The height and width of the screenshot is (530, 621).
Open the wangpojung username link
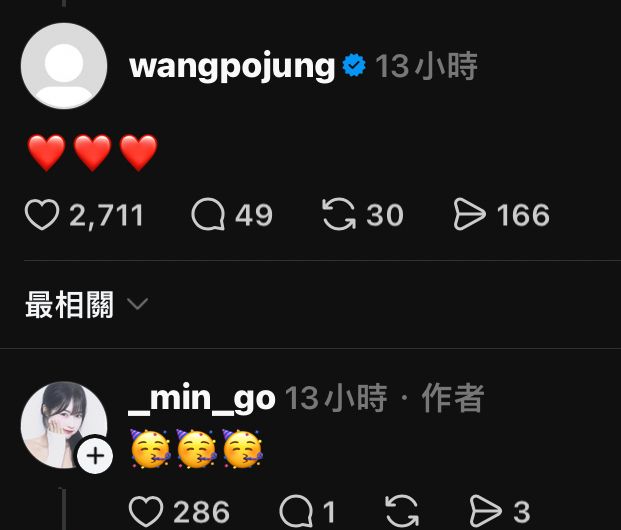(x=232, y=67)
